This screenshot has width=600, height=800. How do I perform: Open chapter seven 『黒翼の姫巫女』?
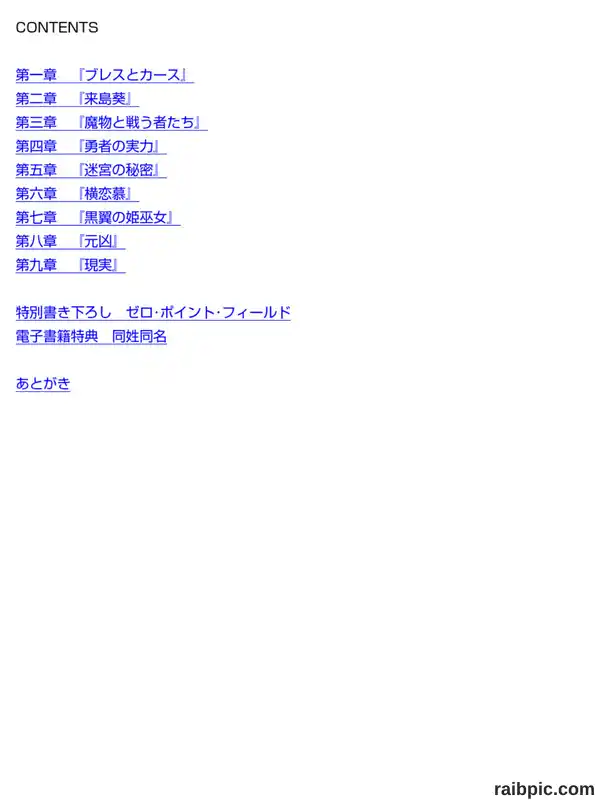coord(97,217)
